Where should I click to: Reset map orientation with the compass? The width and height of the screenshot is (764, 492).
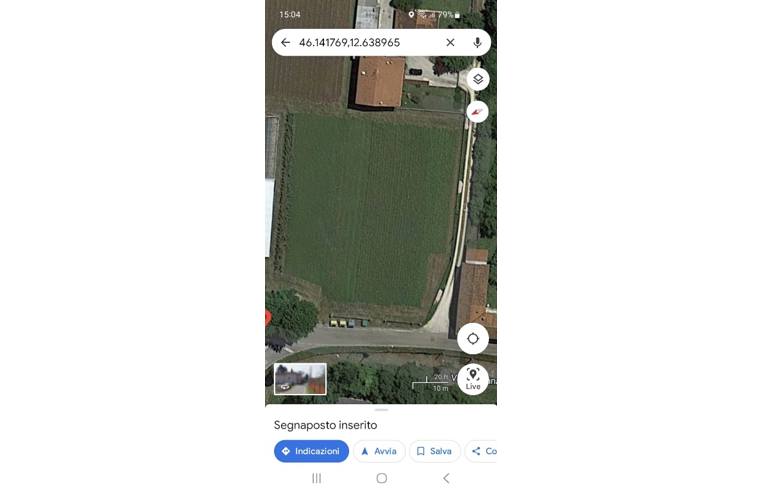click(x=478, y=111)
